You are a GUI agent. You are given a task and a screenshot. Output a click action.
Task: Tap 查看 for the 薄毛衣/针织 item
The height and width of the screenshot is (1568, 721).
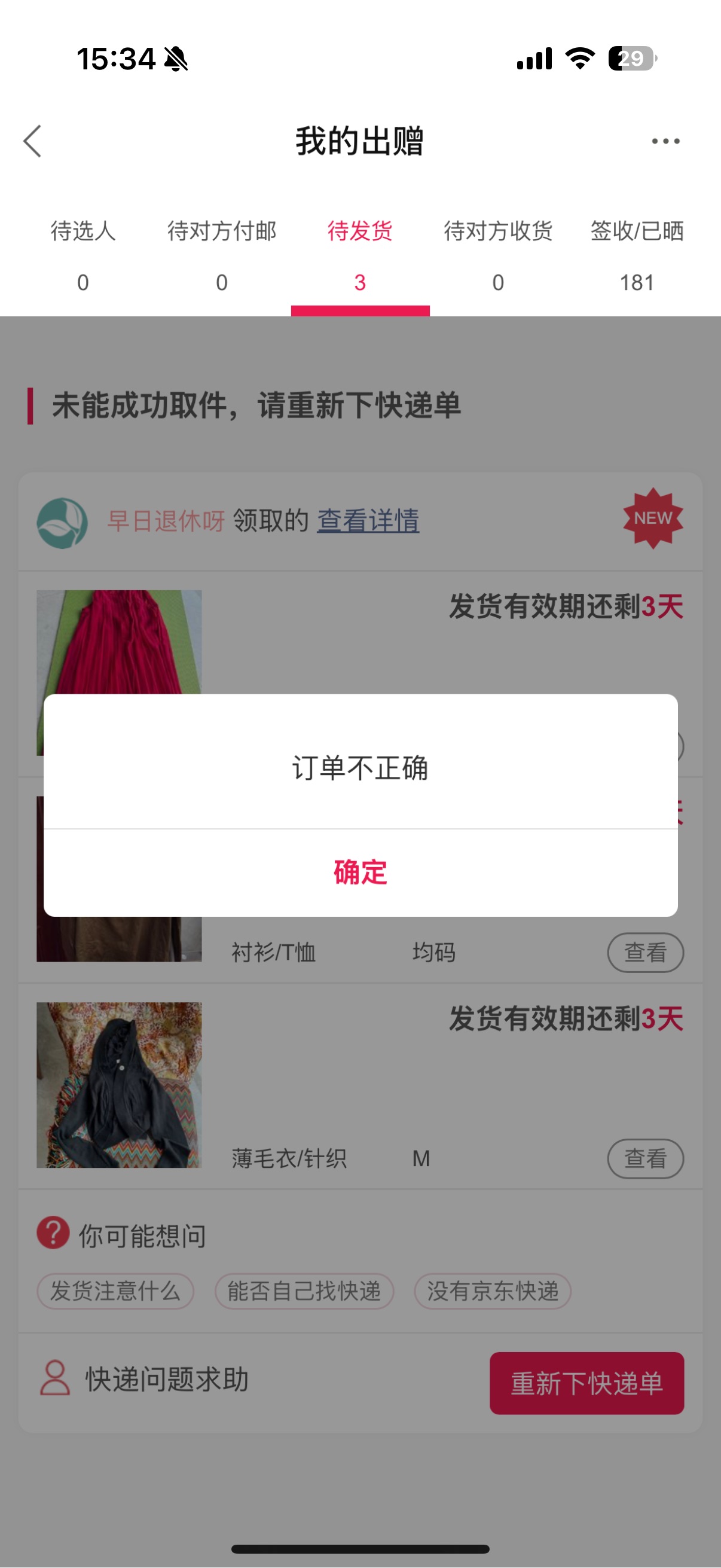coord(646,1158)
